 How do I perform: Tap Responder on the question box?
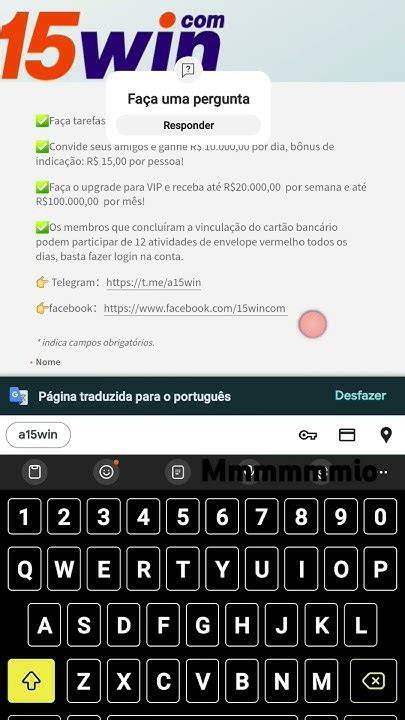(x=188, y=125)
